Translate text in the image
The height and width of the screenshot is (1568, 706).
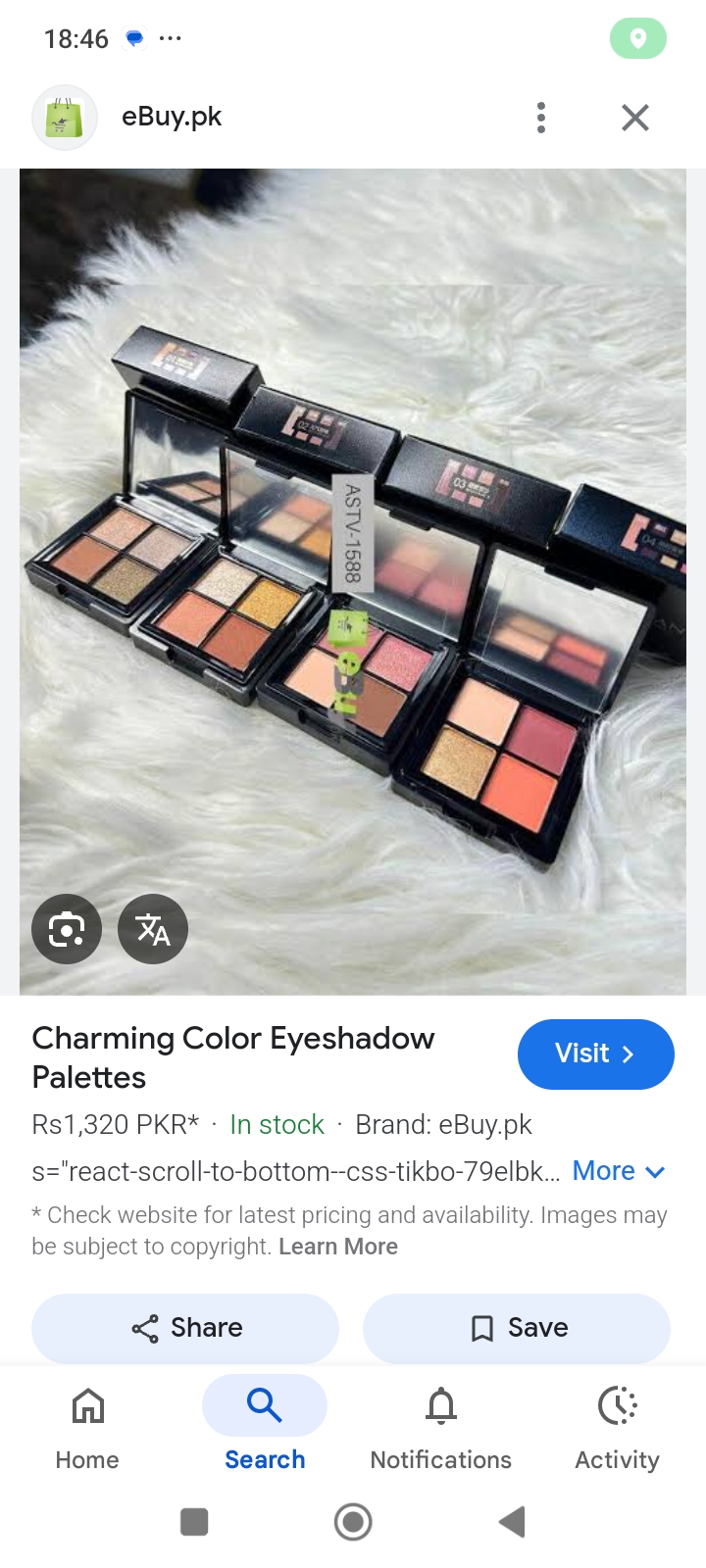[x=153, y=928]
